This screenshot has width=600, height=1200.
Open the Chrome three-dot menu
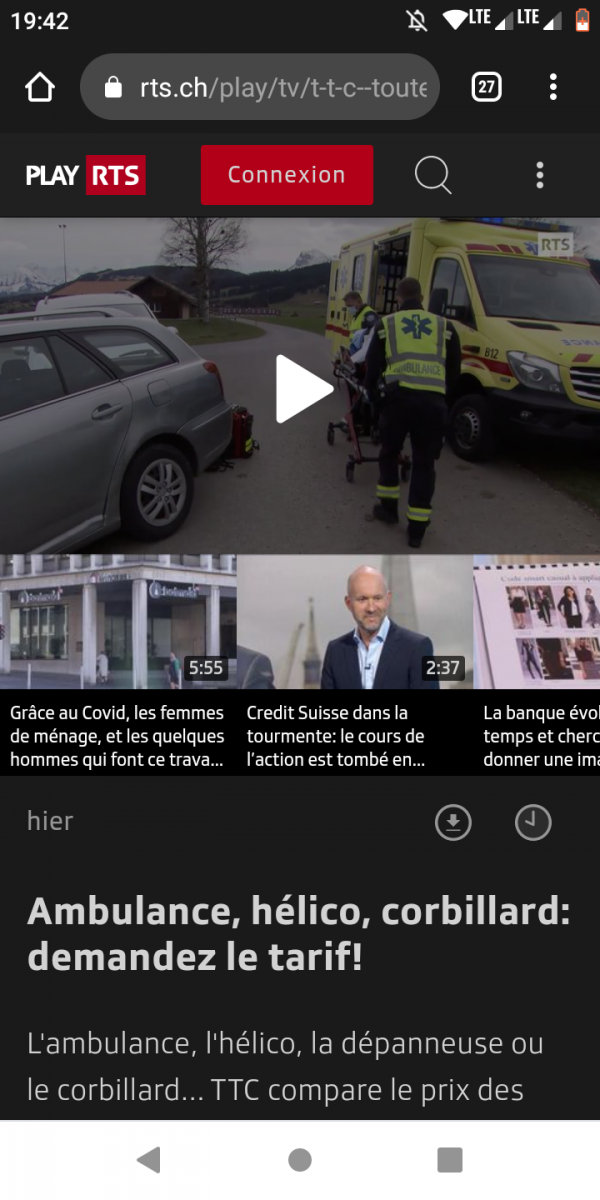(x=553, y=88)
